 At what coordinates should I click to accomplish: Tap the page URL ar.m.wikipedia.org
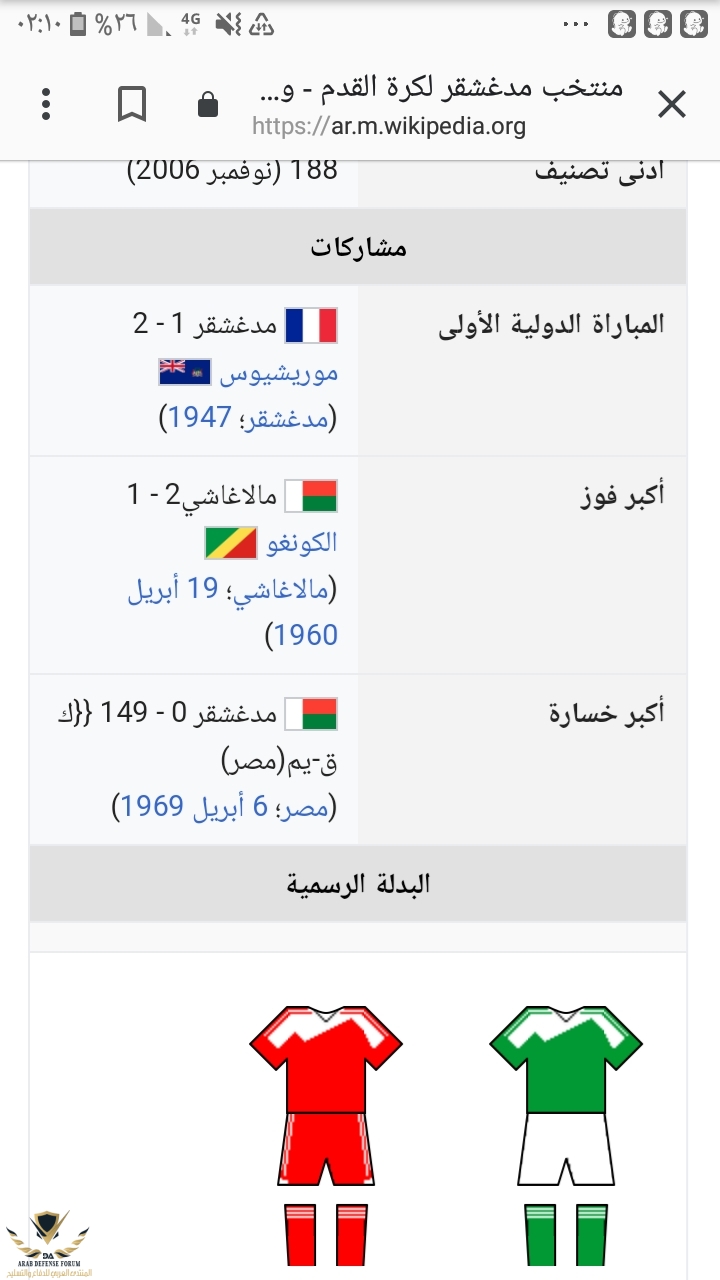tap(390, 126)
